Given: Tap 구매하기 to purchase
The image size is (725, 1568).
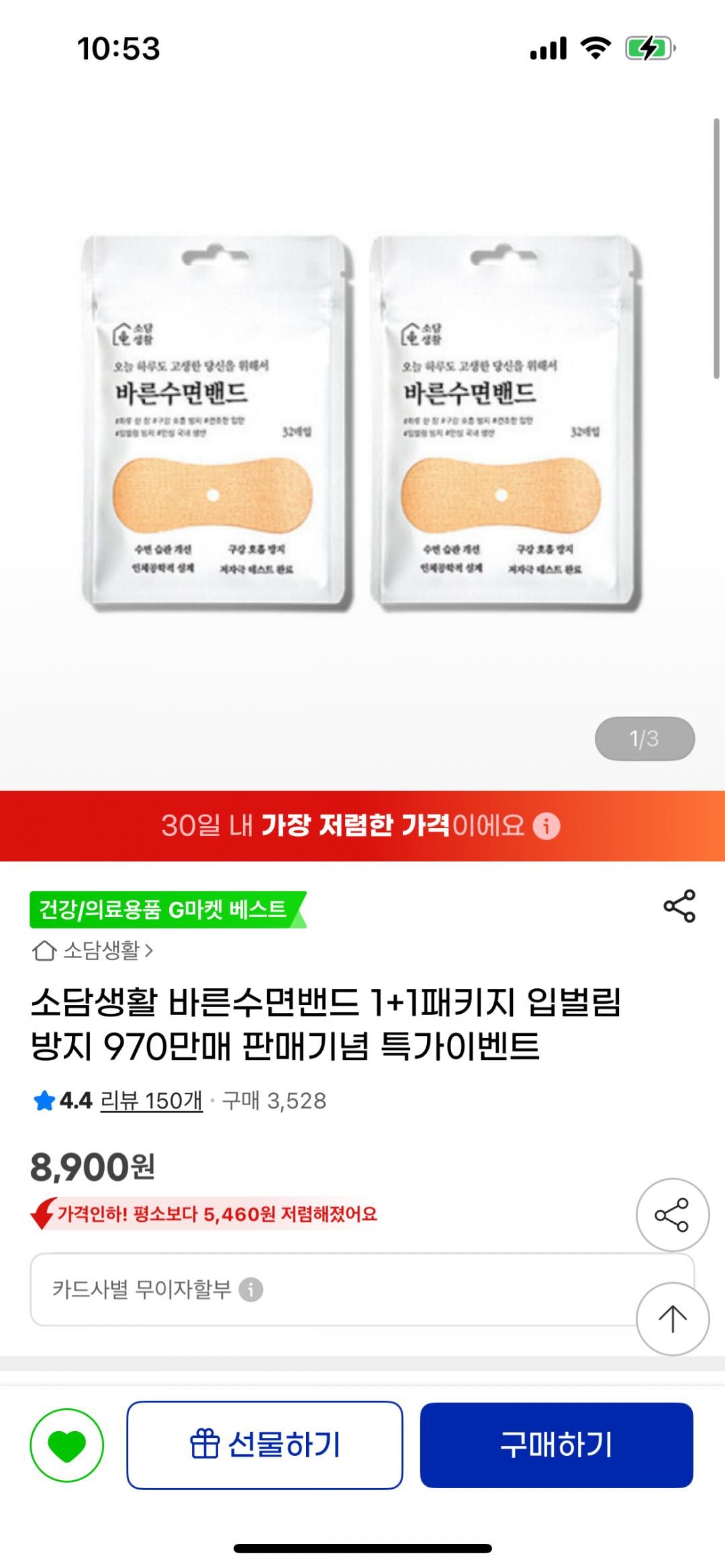Looking at the screenshot, I should 557,1445.
